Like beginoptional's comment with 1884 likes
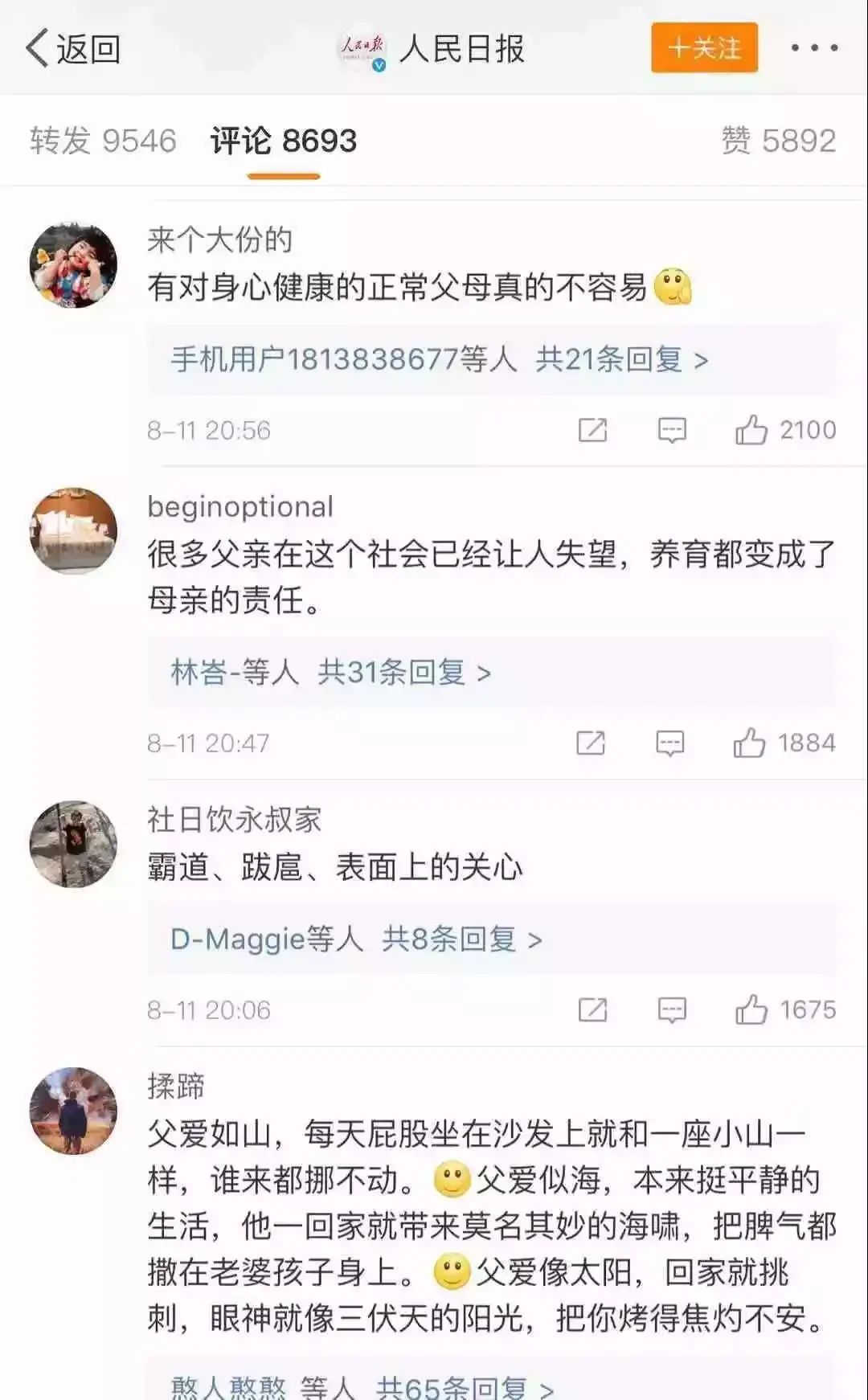Viewport: 868px width, 1400px height. [749, 743]
